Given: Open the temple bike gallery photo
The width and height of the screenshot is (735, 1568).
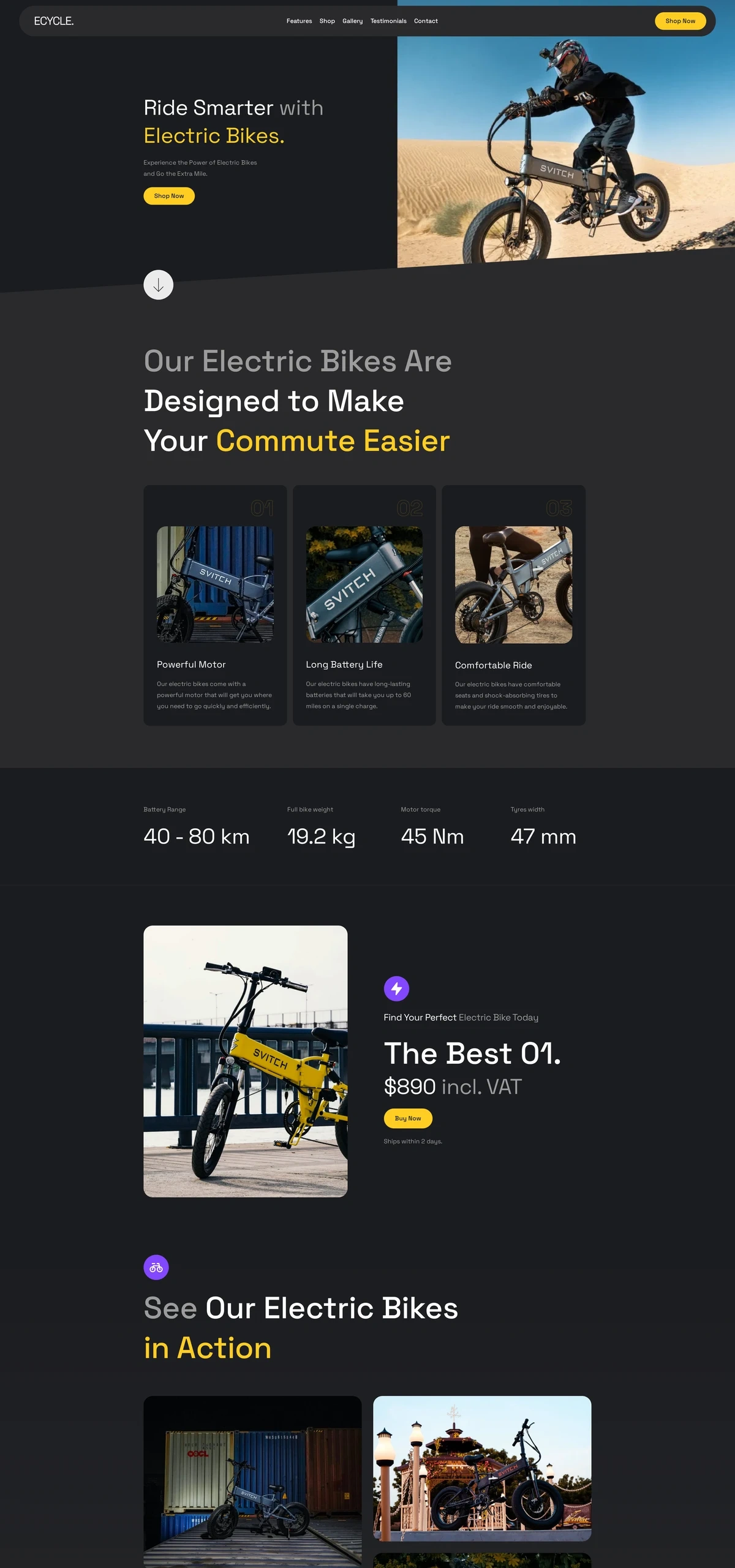Looking at the screenshot, I should pyautogui.click(x=482, y=1468).
